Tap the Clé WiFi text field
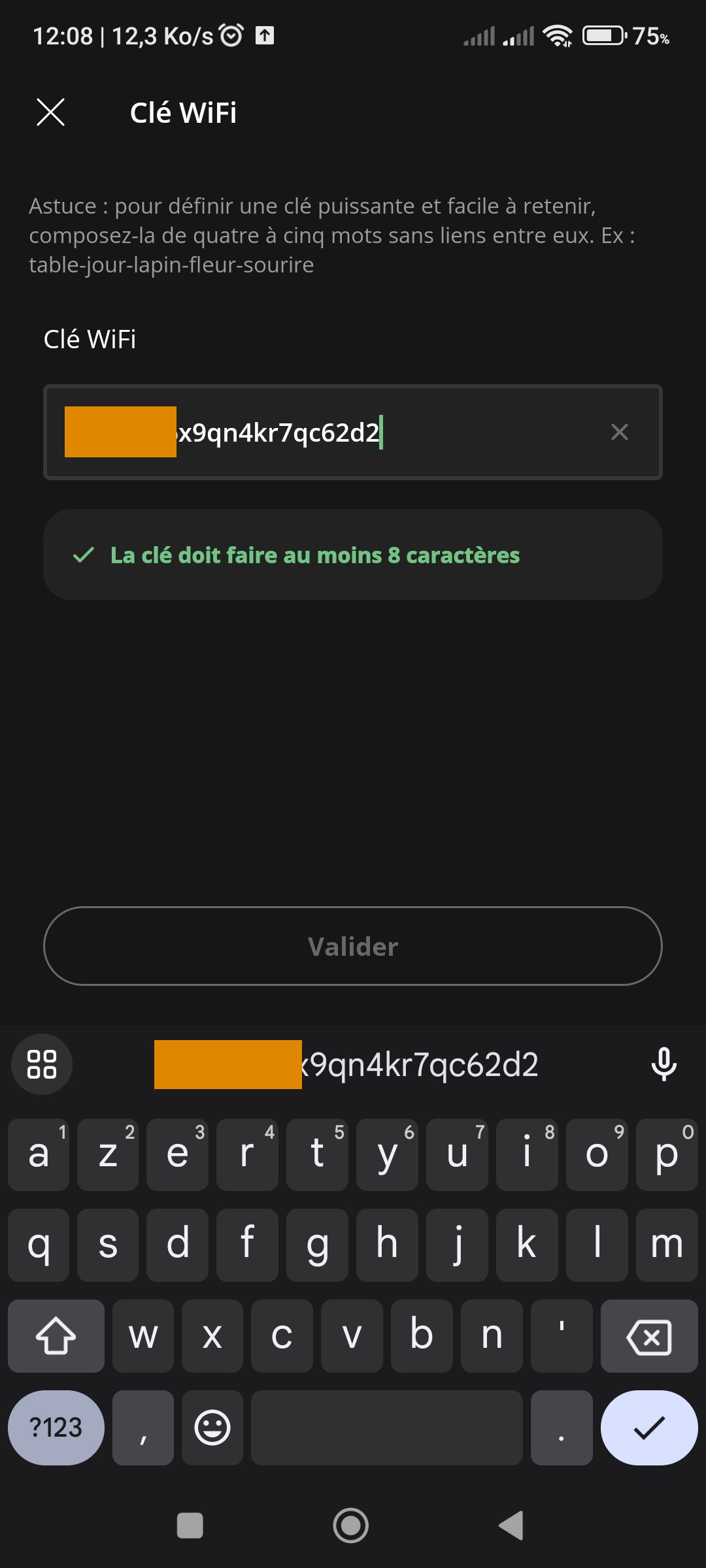 (327, 433)
